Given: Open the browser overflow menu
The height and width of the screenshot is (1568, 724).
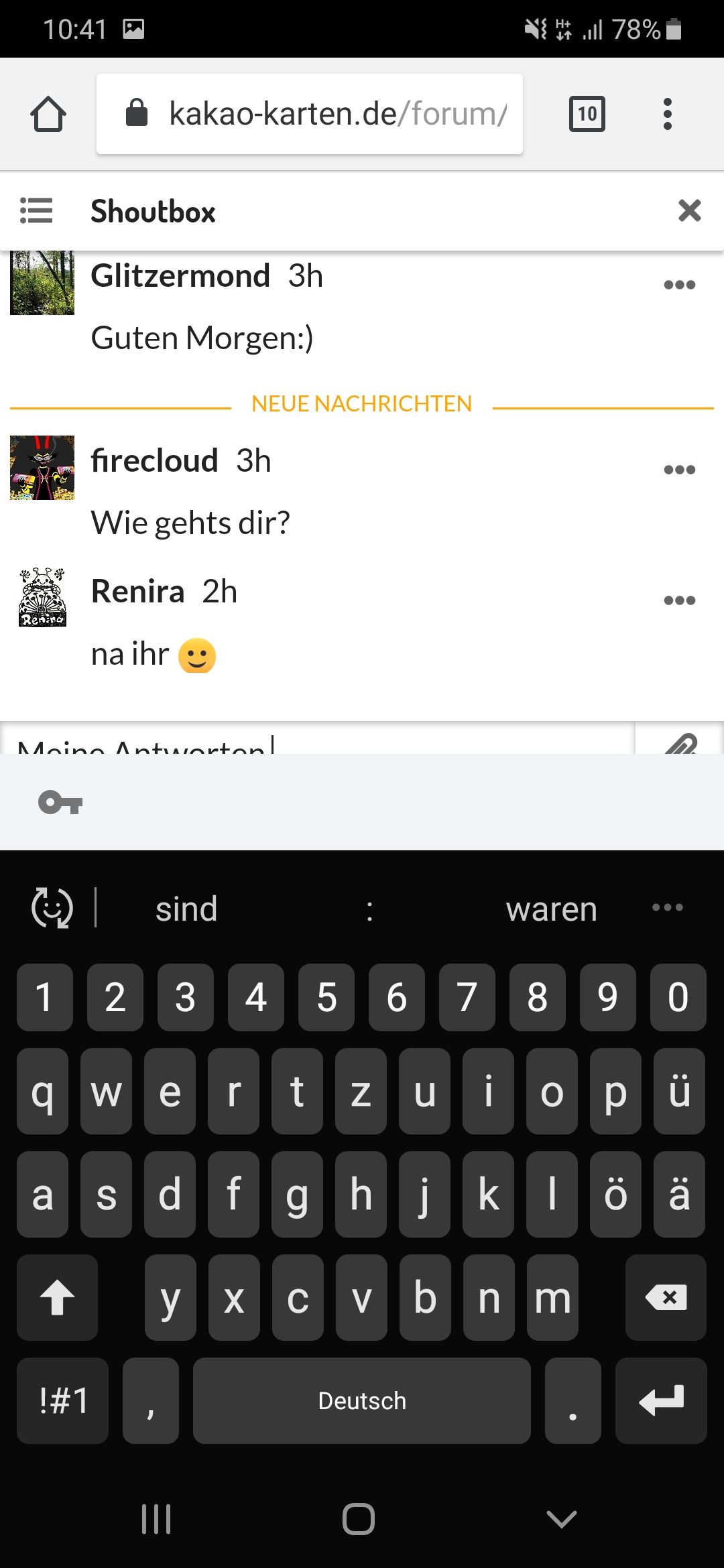Looking at the screenshot, I should click(667, 114).
